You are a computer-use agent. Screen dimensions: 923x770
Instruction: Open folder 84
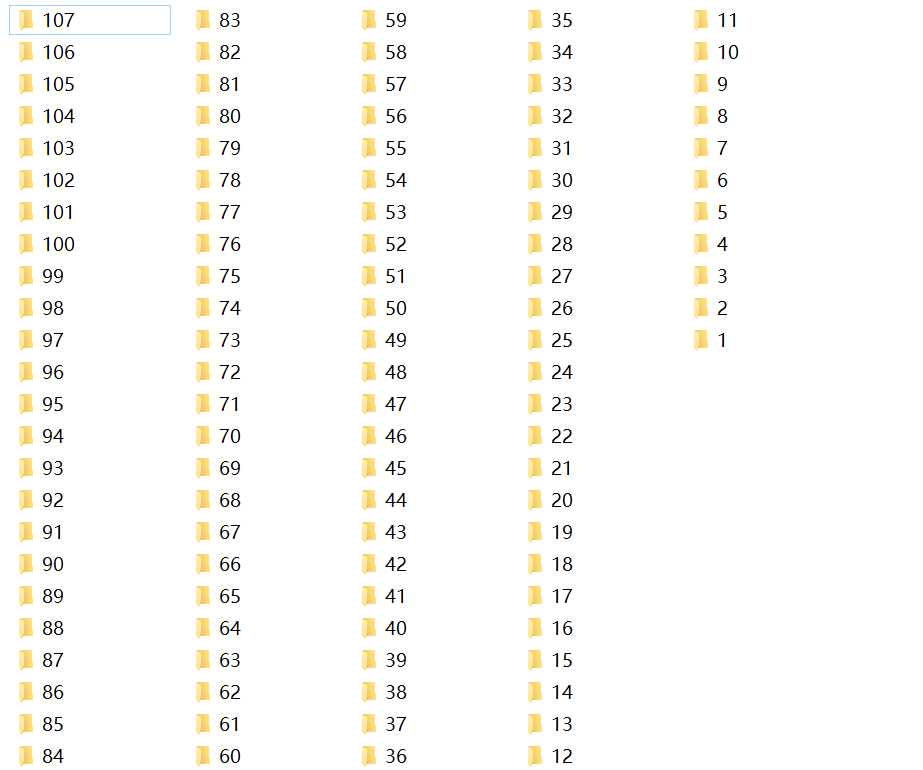coord(52,756)
